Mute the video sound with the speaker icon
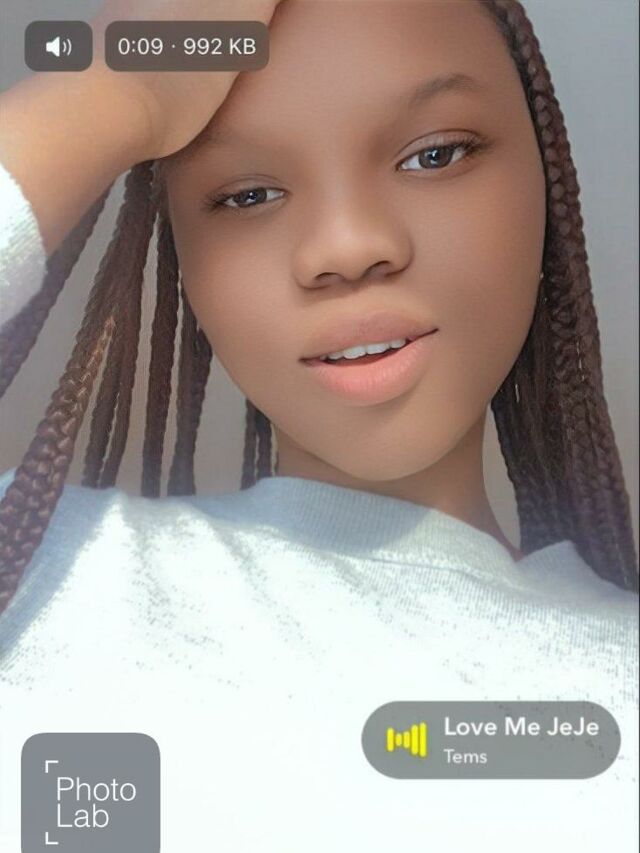Viewport: 640px width, 853px height. click(58, 46)
